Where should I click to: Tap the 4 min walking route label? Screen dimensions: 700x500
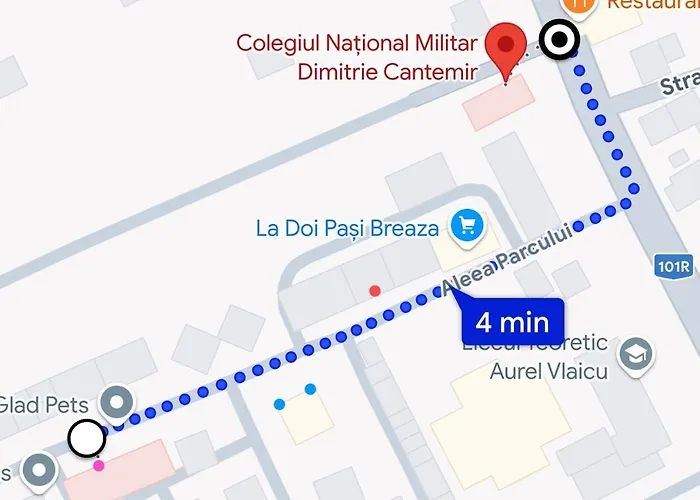point(512,322)
